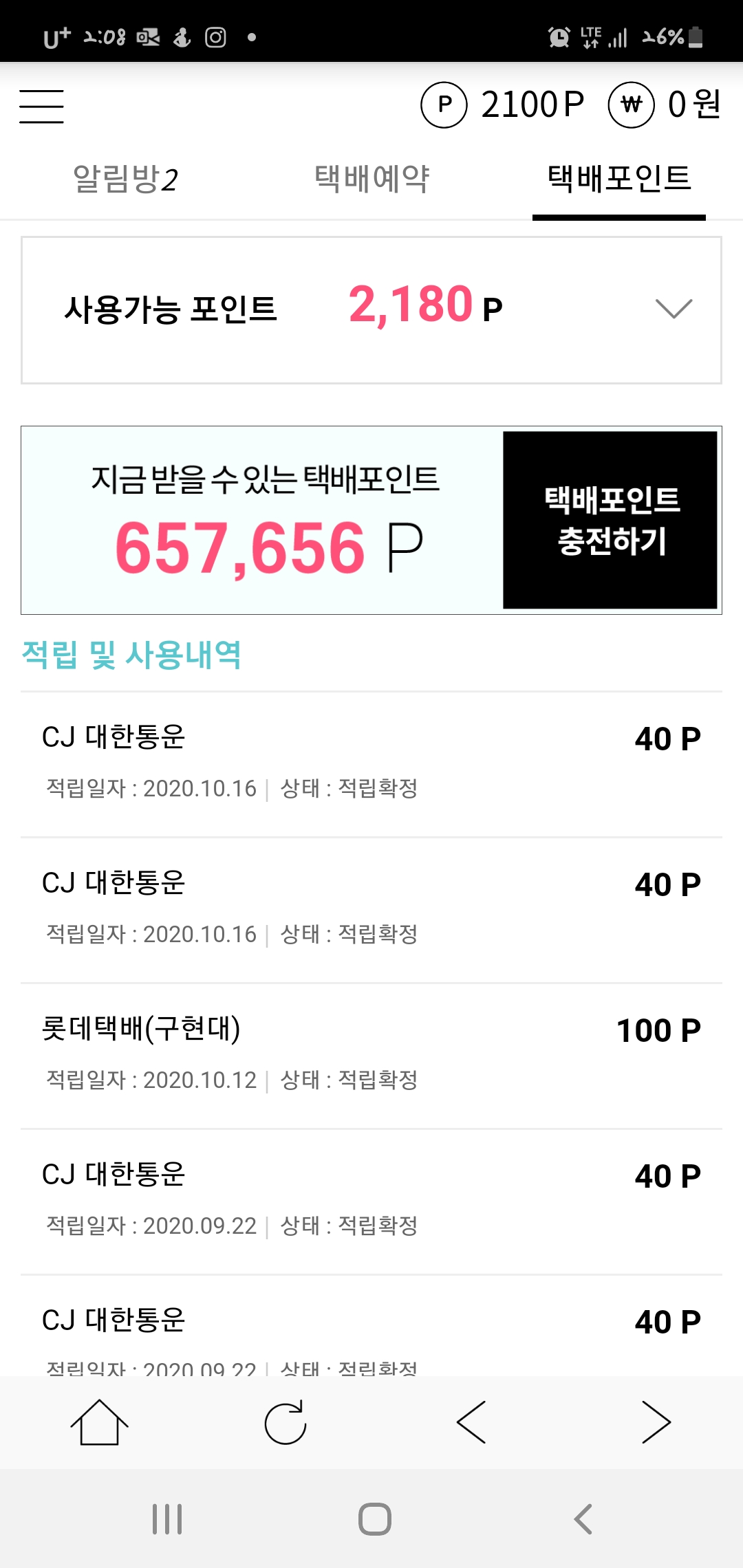The width and height of the screenshot is (743, 1568).
Task: Open the 0 원 cash balance
Action: (x=665, y=105)
